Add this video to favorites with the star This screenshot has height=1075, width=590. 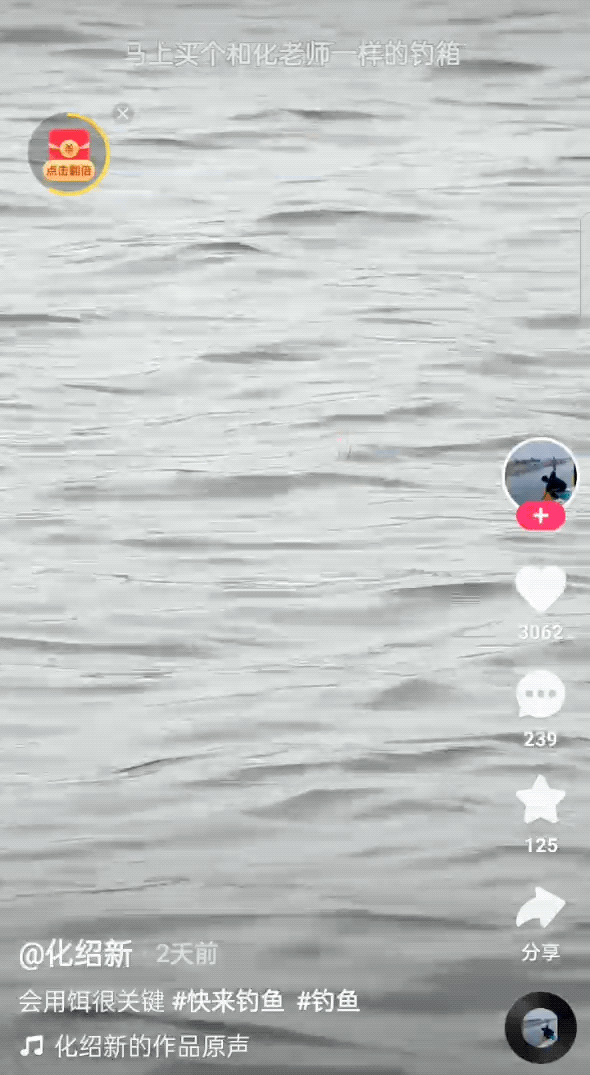541,799
